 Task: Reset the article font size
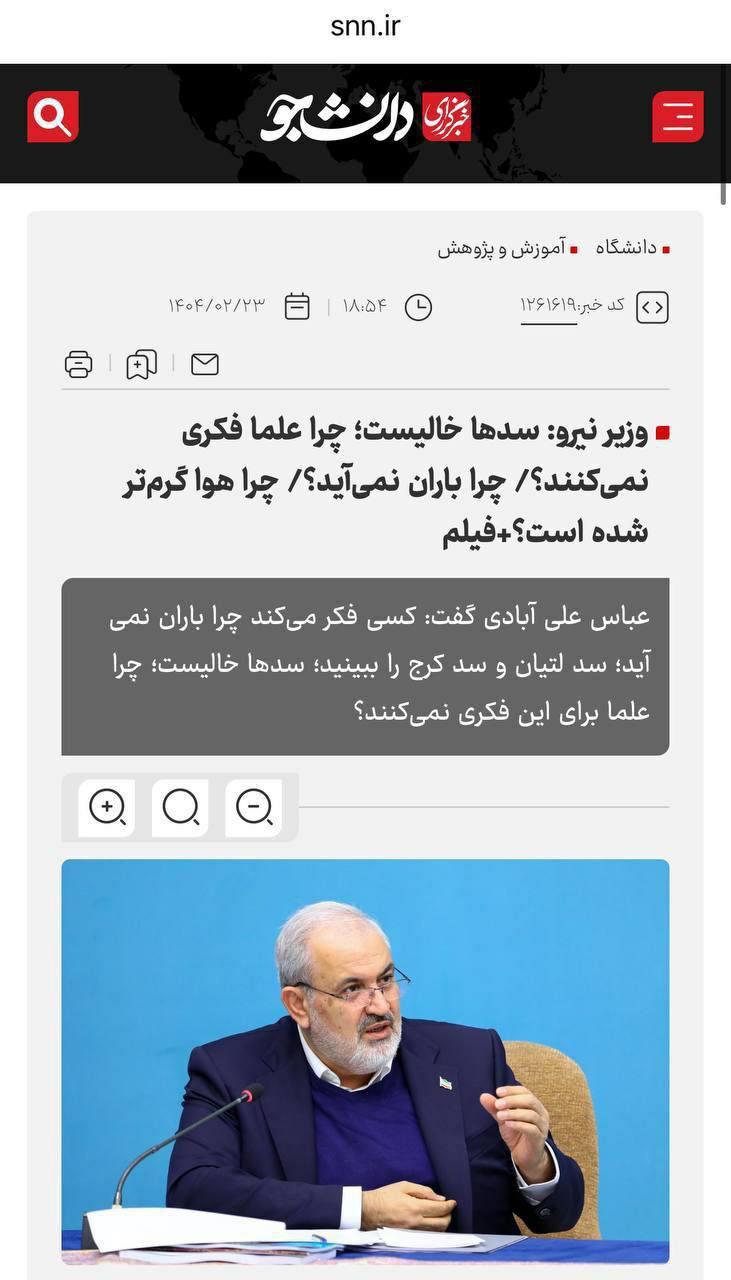coord(180,807)
